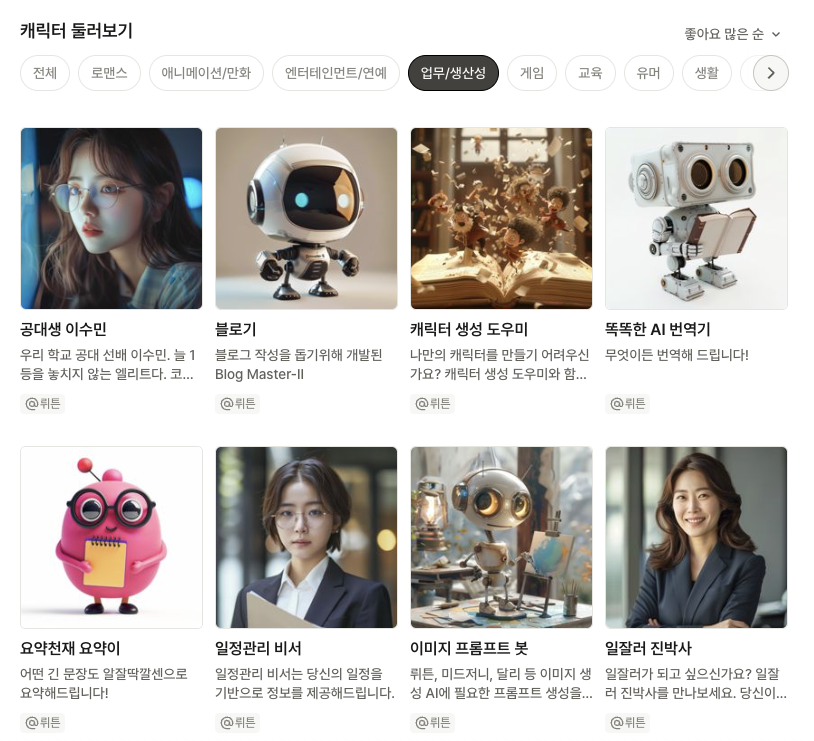Open the 공대생 이수민 character card

tap(111, 218)
